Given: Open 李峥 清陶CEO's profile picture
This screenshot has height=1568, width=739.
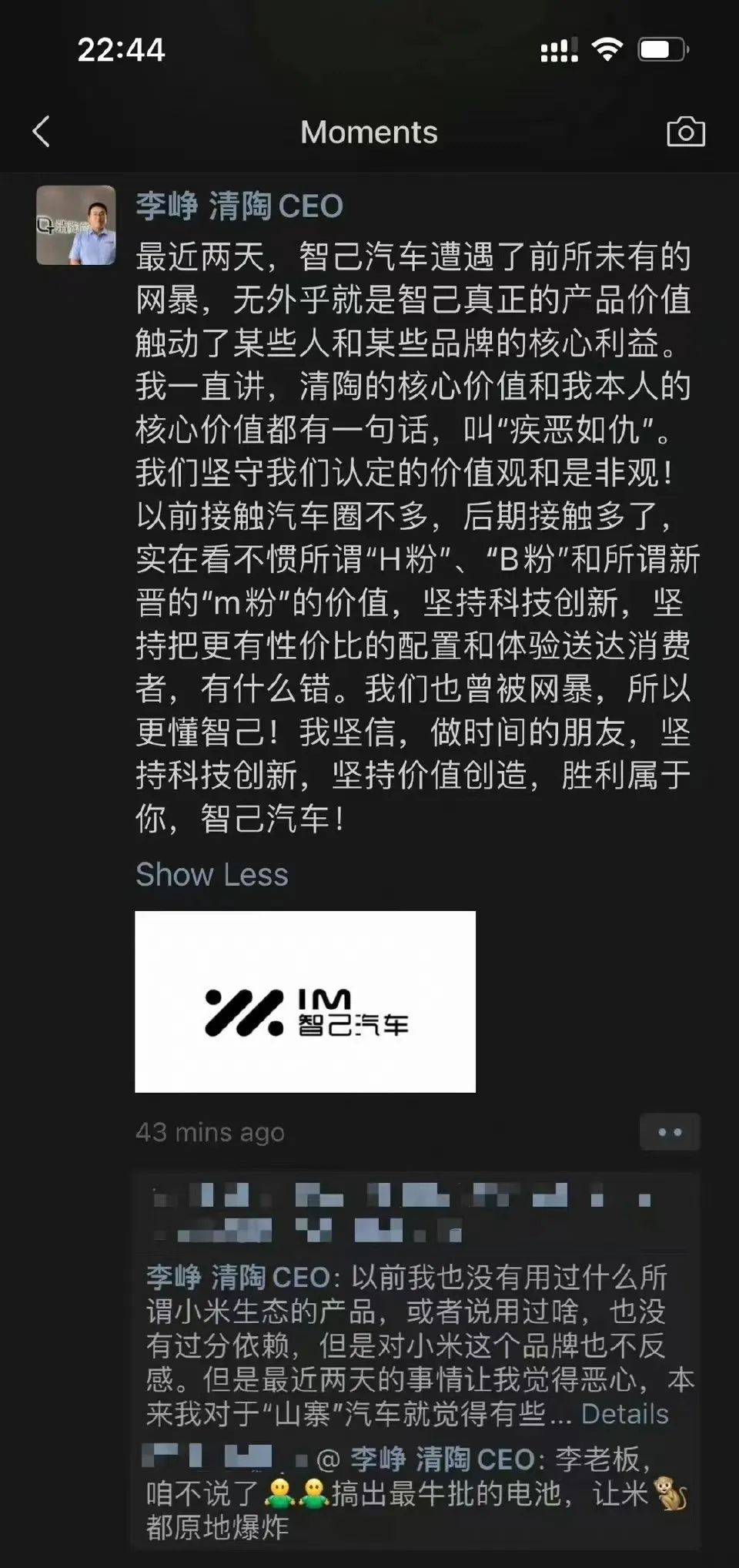Looking at the screenshot, I should click(76, 225).
